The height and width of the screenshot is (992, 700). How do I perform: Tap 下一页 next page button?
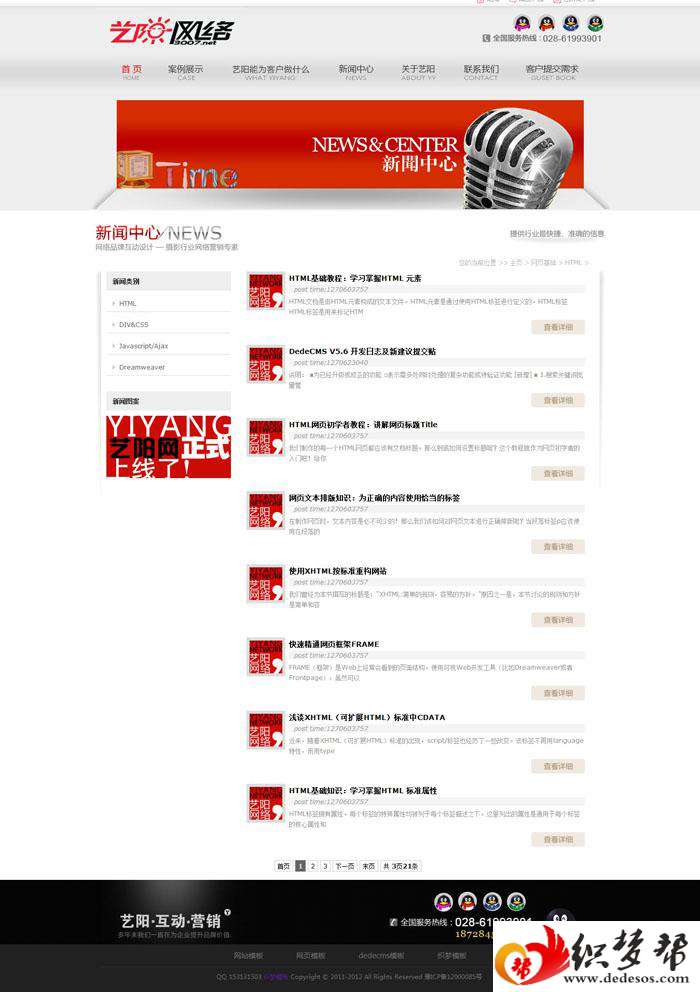[344, 866]
